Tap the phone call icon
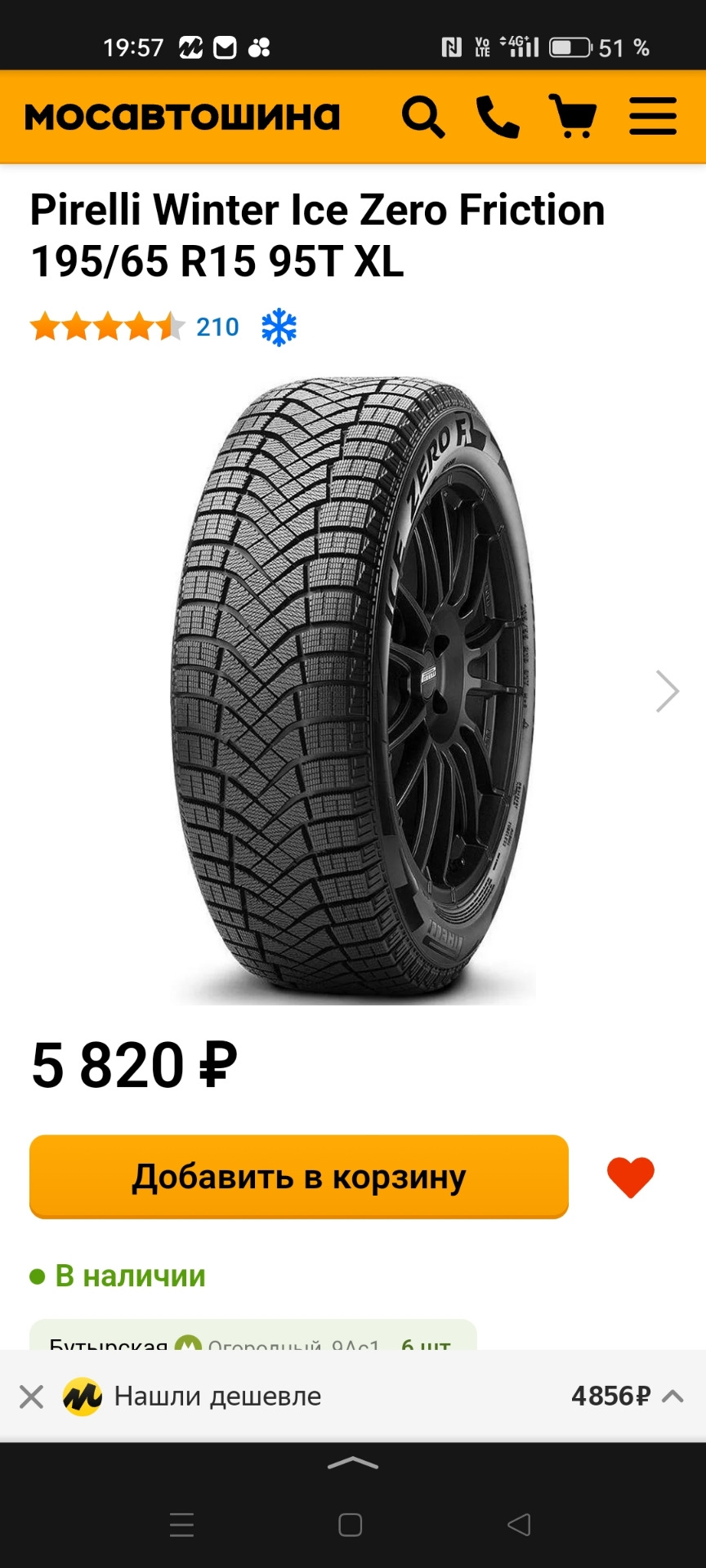Image resolution: width=706 pixels, height=1568 pixels. coord(498,117)
